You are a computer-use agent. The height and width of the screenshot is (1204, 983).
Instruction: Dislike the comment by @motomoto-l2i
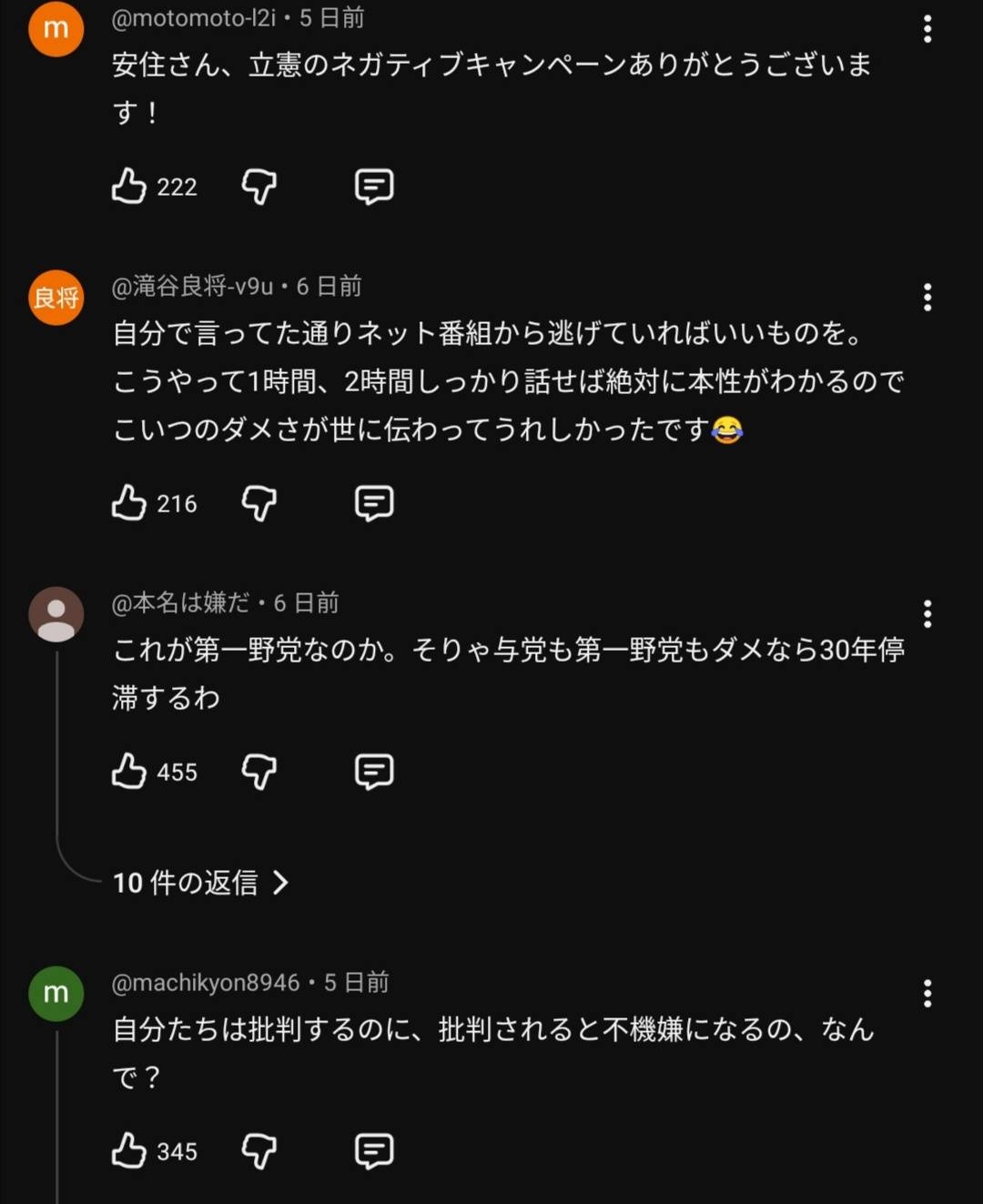point(259,187)
